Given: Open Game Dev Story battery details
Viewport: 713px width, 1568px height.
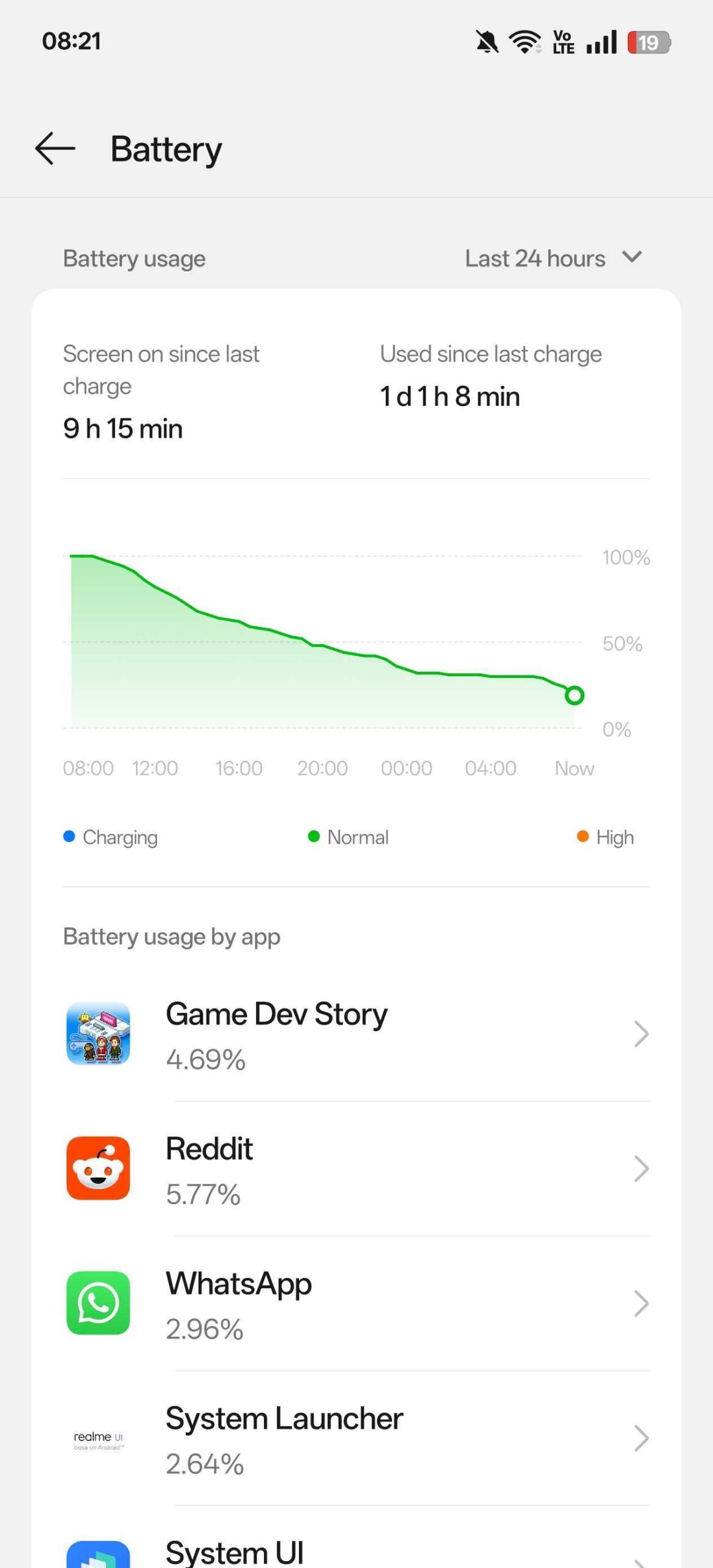Looking at the screenshot, I should coord(356,1034).
